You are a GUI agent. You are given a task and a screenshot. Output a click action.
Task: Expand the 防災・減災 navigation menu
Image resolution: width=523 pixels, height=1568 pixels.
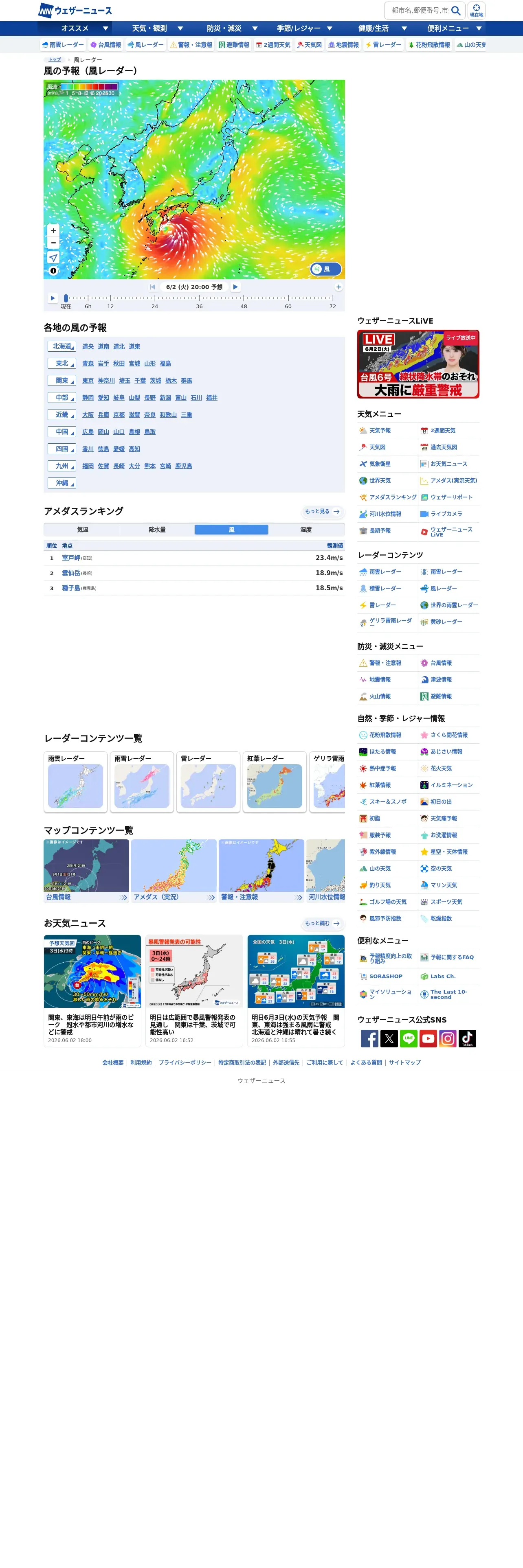pyautogui.click(x=232, y=28)
